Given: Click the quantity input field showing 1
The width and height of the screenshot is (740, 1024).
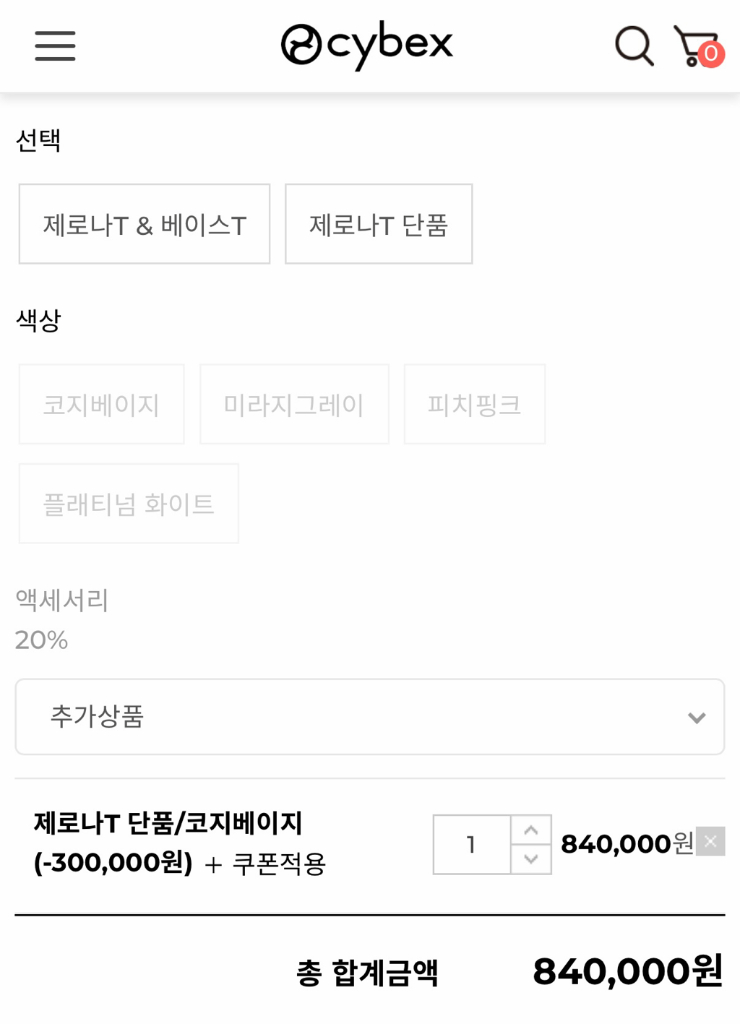Looking at the screenshot, I should [470, 845].
